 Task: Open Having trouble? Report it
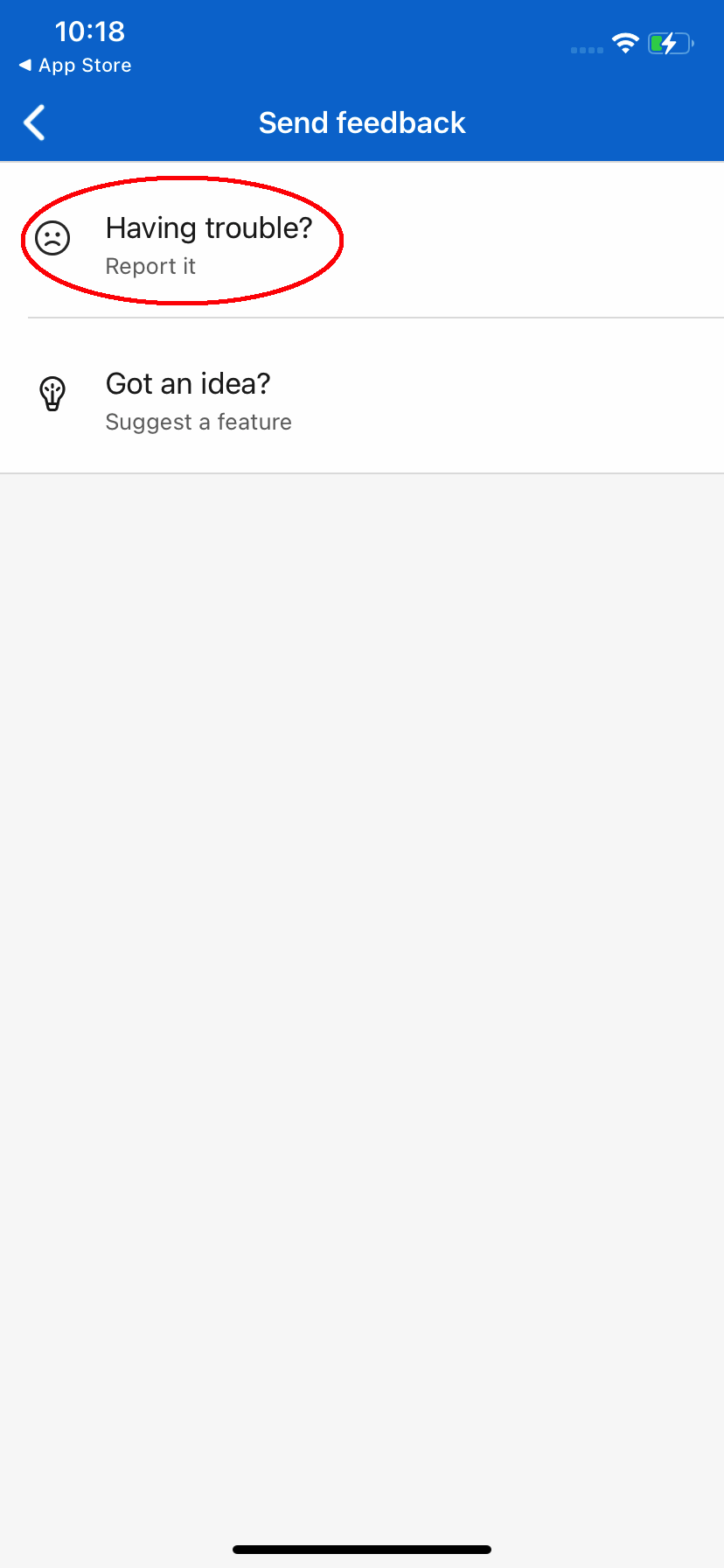362,240
